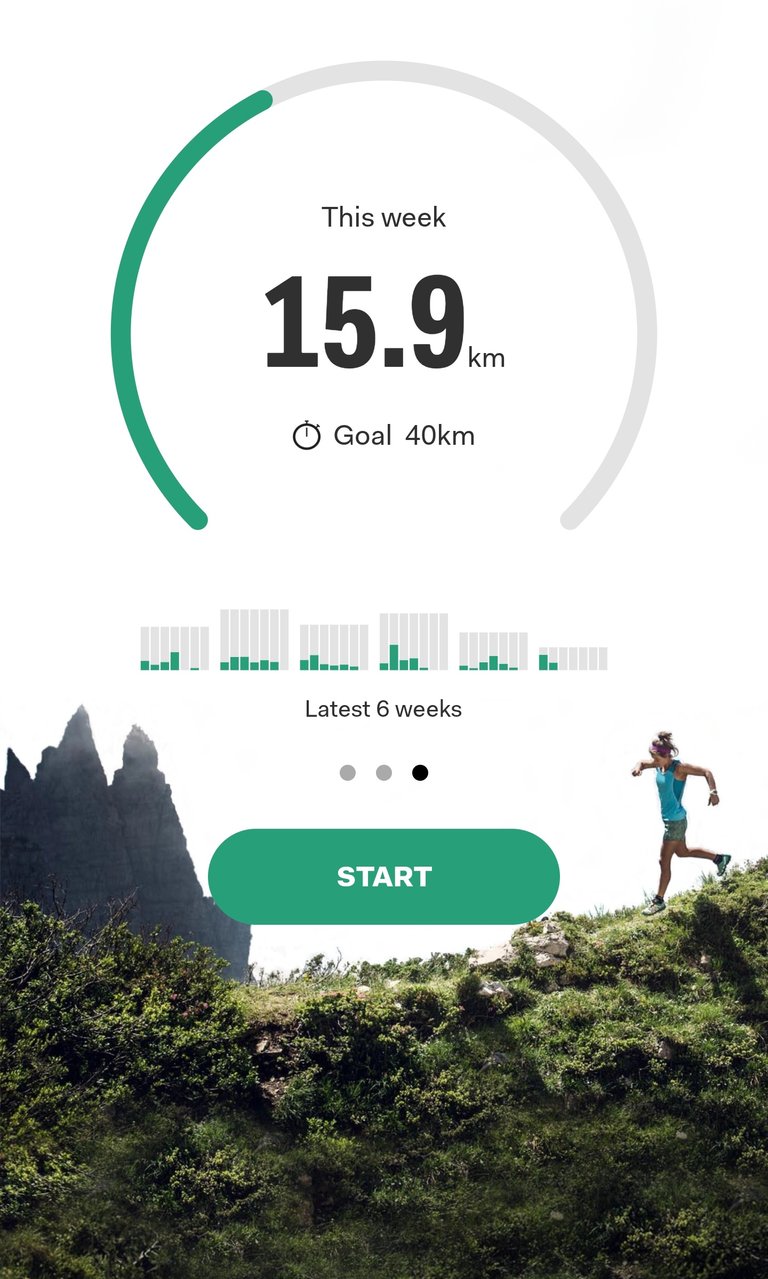
Task: Select the second page indicator dot
Action: click(384, 773)
